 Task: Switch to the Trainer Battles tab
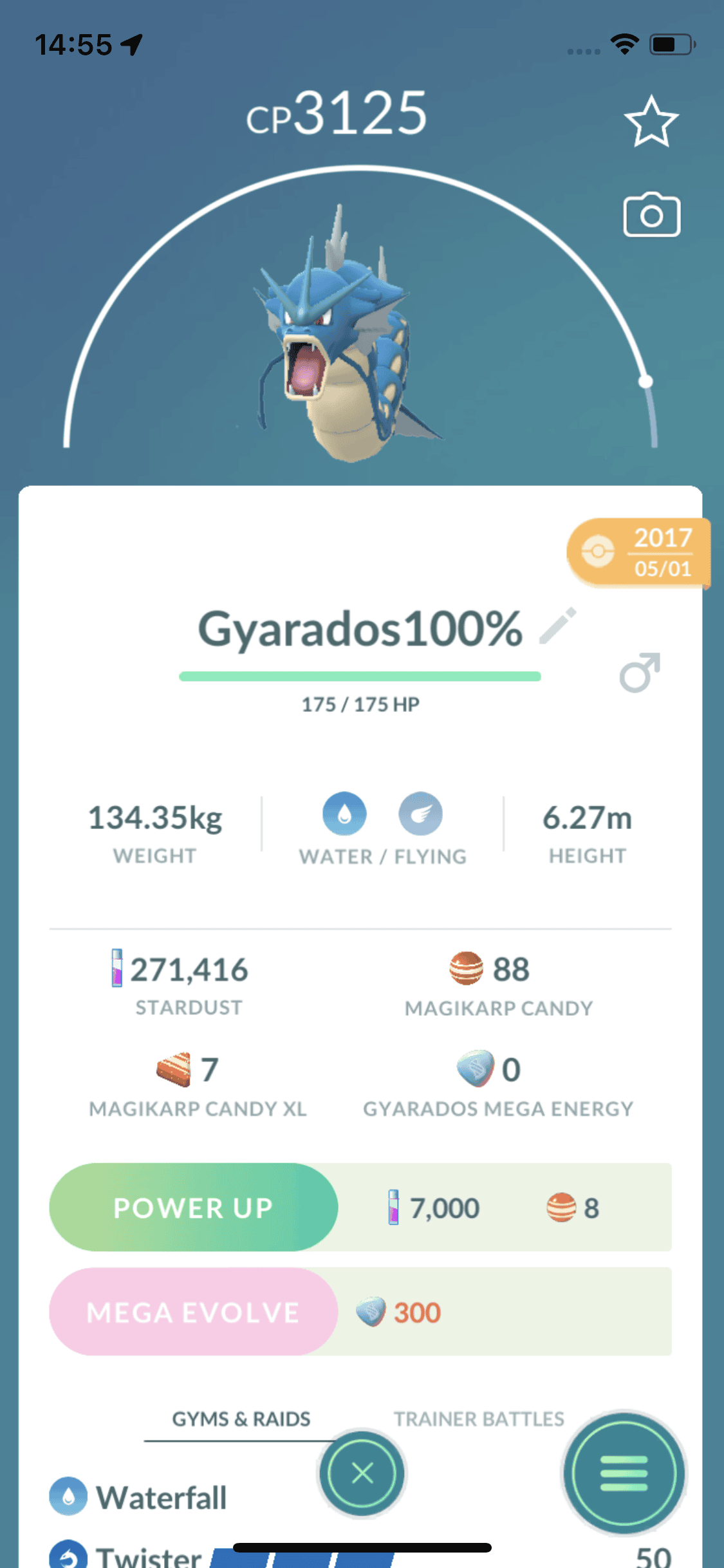click(x=479, y=1419)
